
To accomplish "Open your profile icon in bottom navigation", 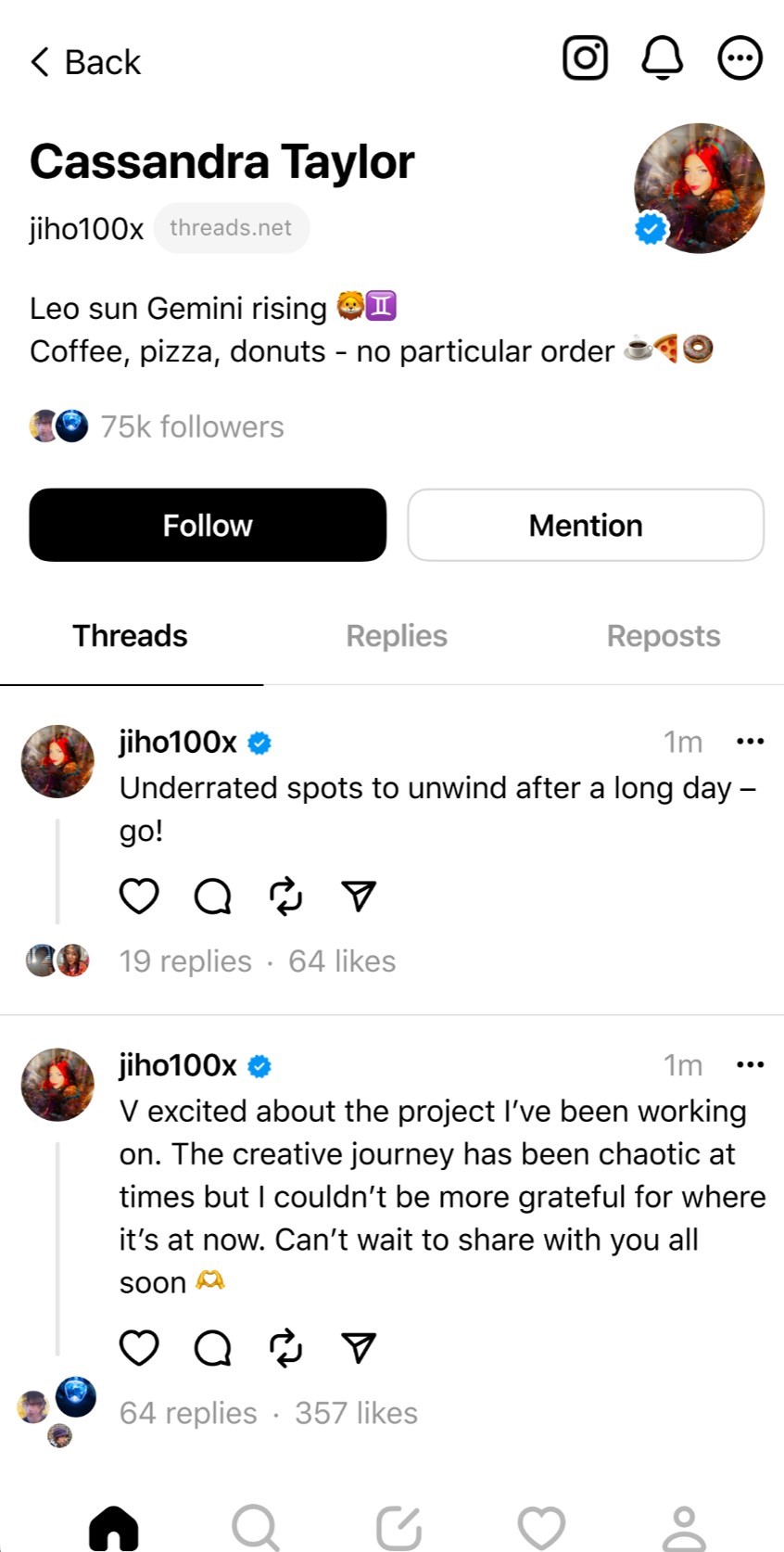I will click(x=684, y=1525).
